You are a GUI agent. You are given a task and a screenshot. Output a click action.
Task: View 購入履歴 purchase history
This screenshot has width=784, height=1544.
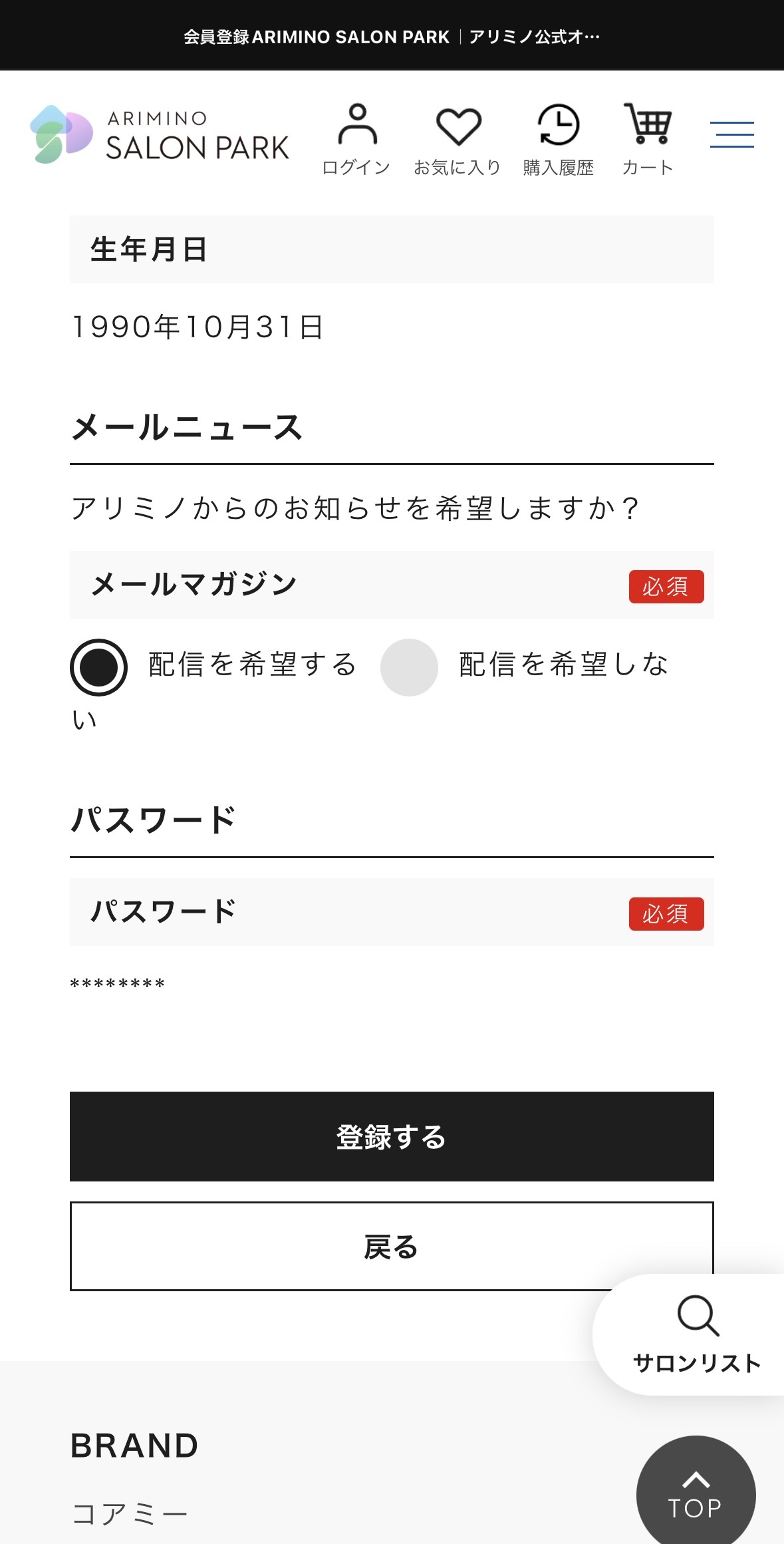point(558,139)
